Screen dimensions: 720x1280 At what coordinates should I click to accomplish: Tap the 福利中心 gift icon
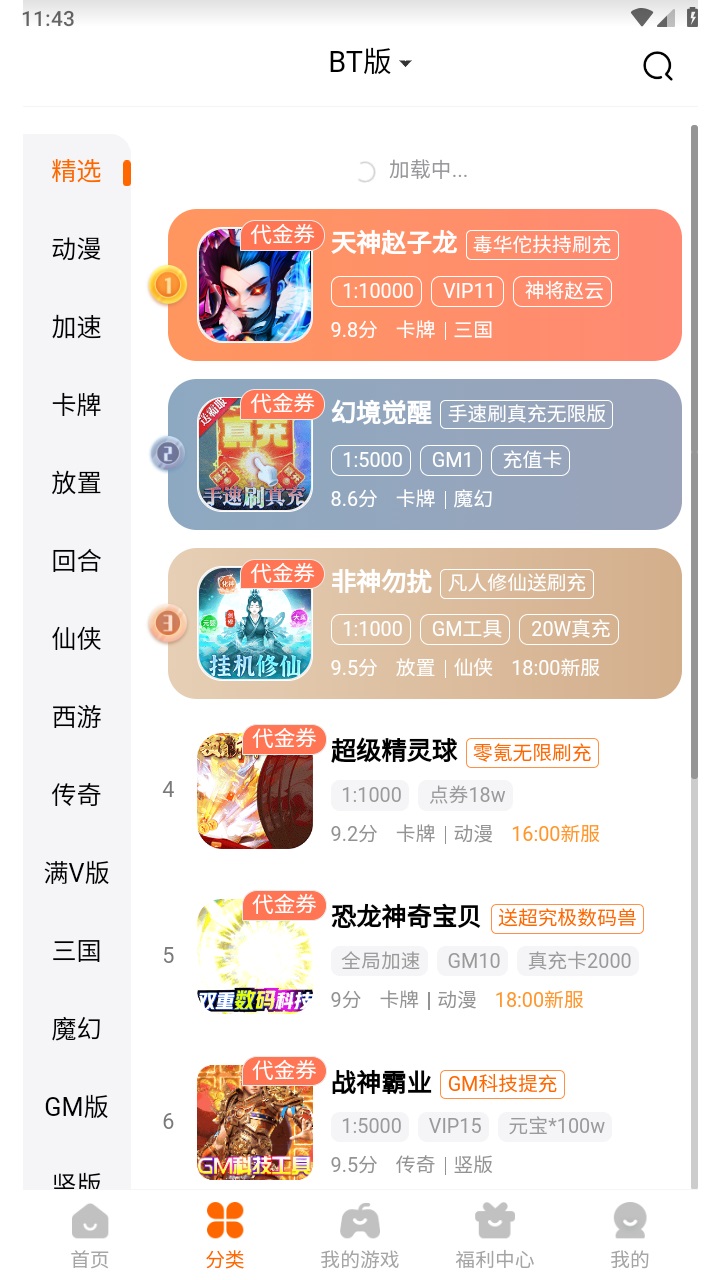(494, 1220)
